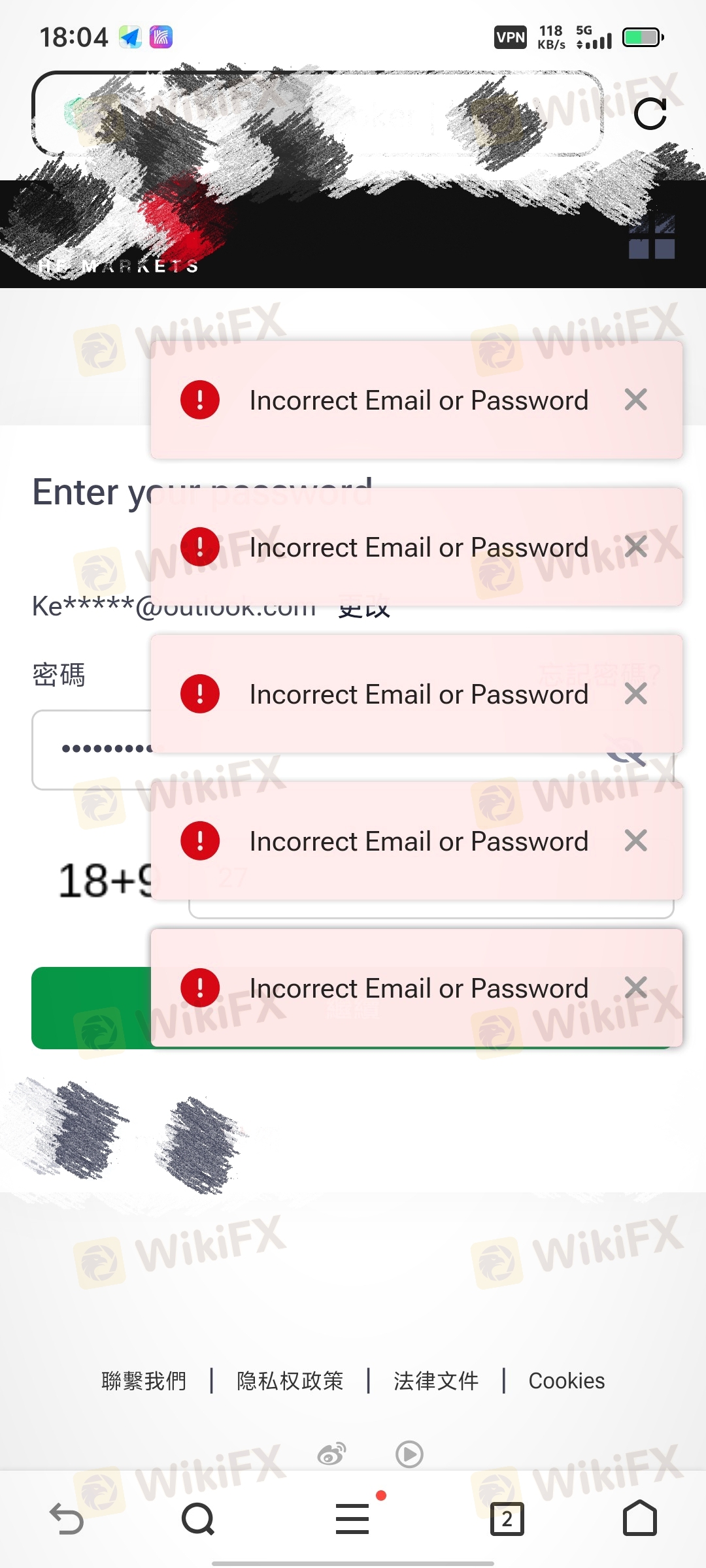Dismiss the topmost Incorrect Email or Password alert
This screenshot has width=706, height=1568.
(635, 400)
